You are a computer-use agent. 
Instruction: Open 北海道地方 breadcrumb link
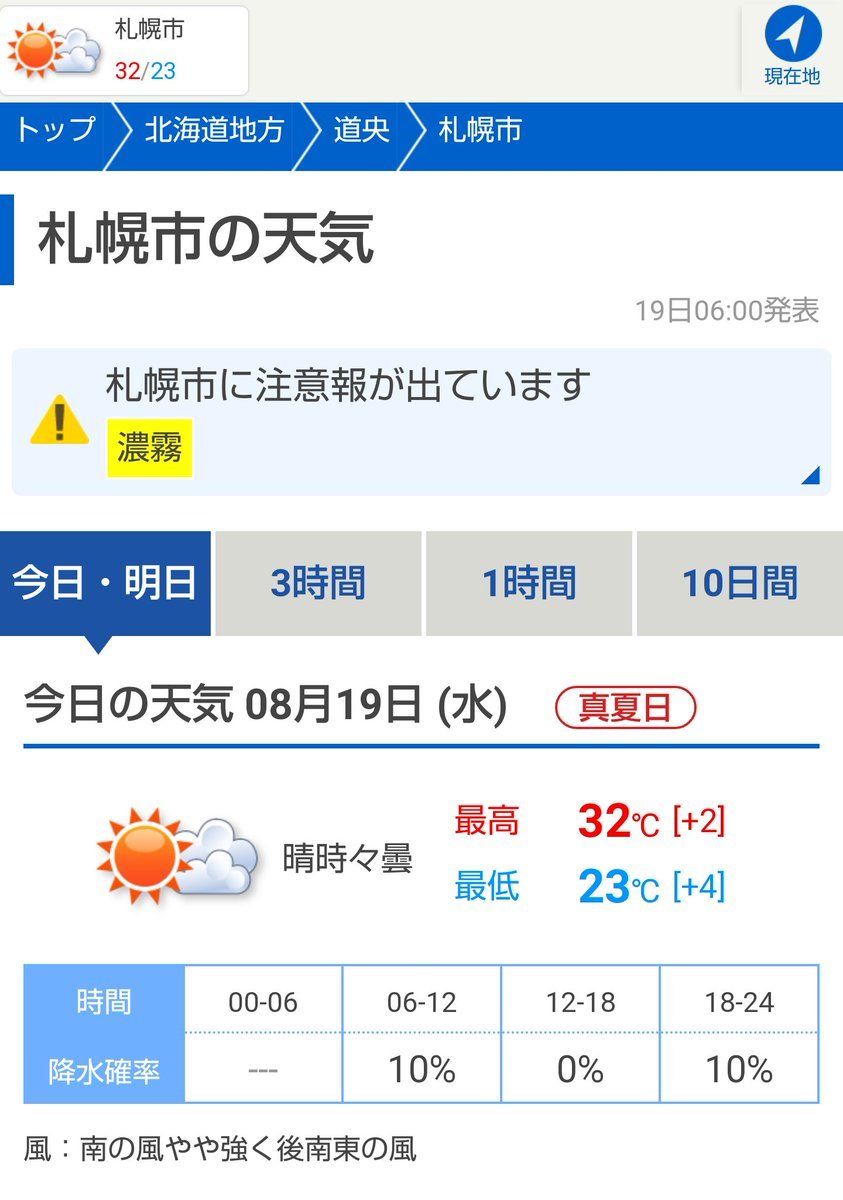[x=213, y=130]
